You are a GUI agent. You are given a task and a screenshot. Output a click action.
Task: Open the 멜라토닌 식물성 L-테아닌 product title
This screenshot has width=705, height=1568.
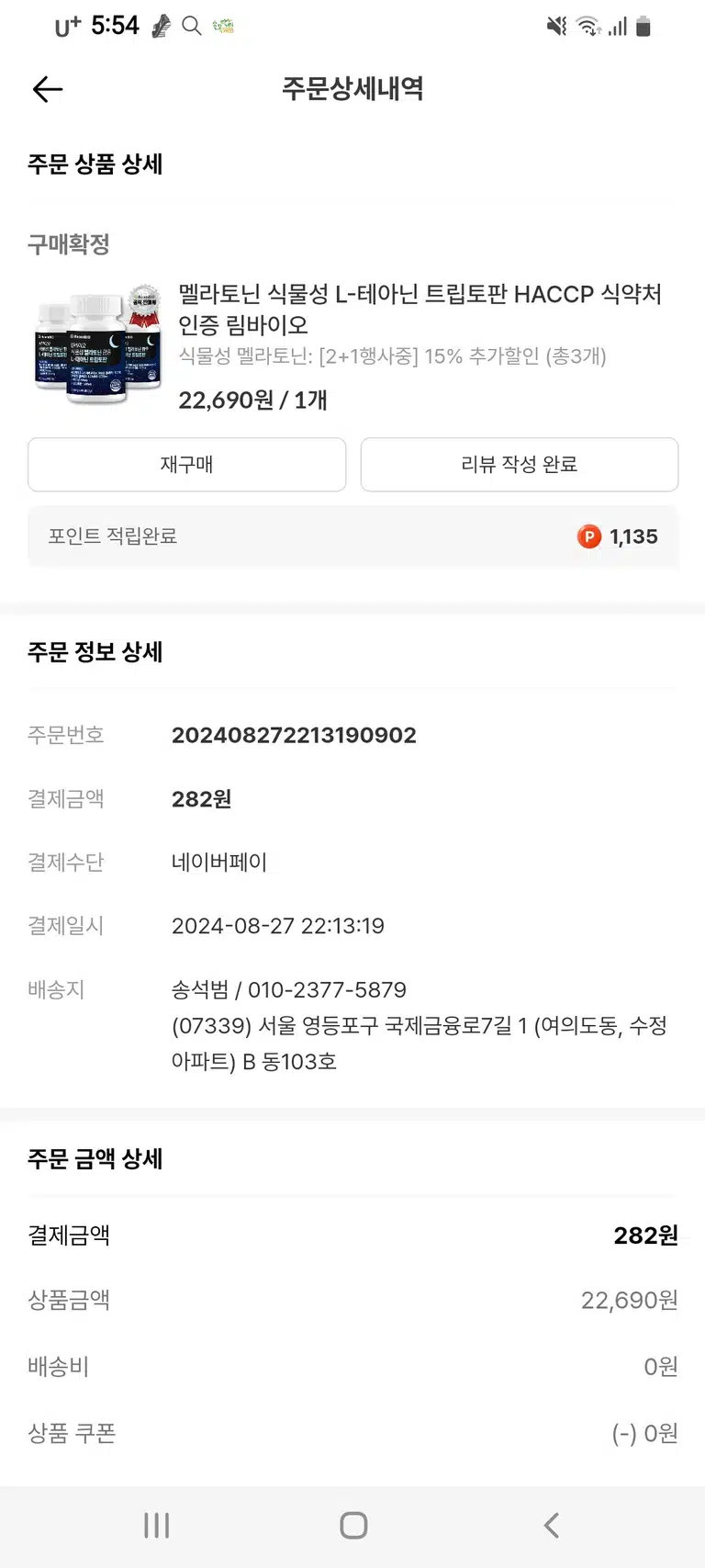(x=420, y=310)
